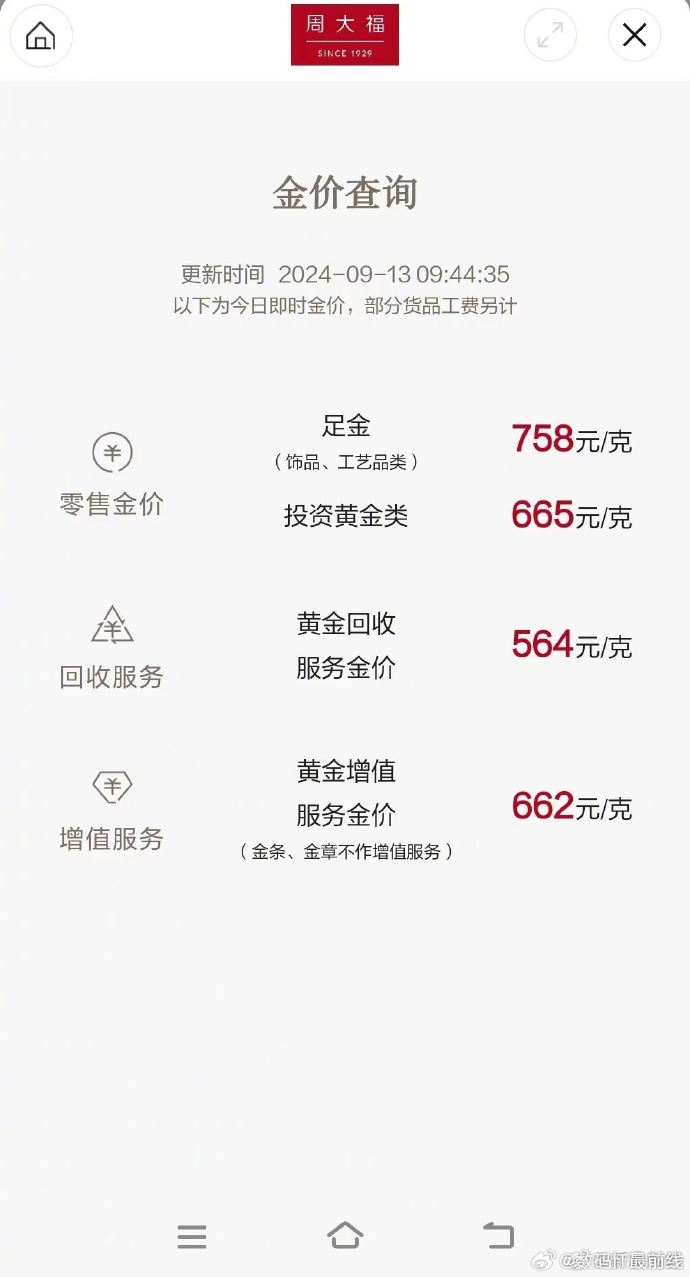Expand the page to full screen

point(550,36)
